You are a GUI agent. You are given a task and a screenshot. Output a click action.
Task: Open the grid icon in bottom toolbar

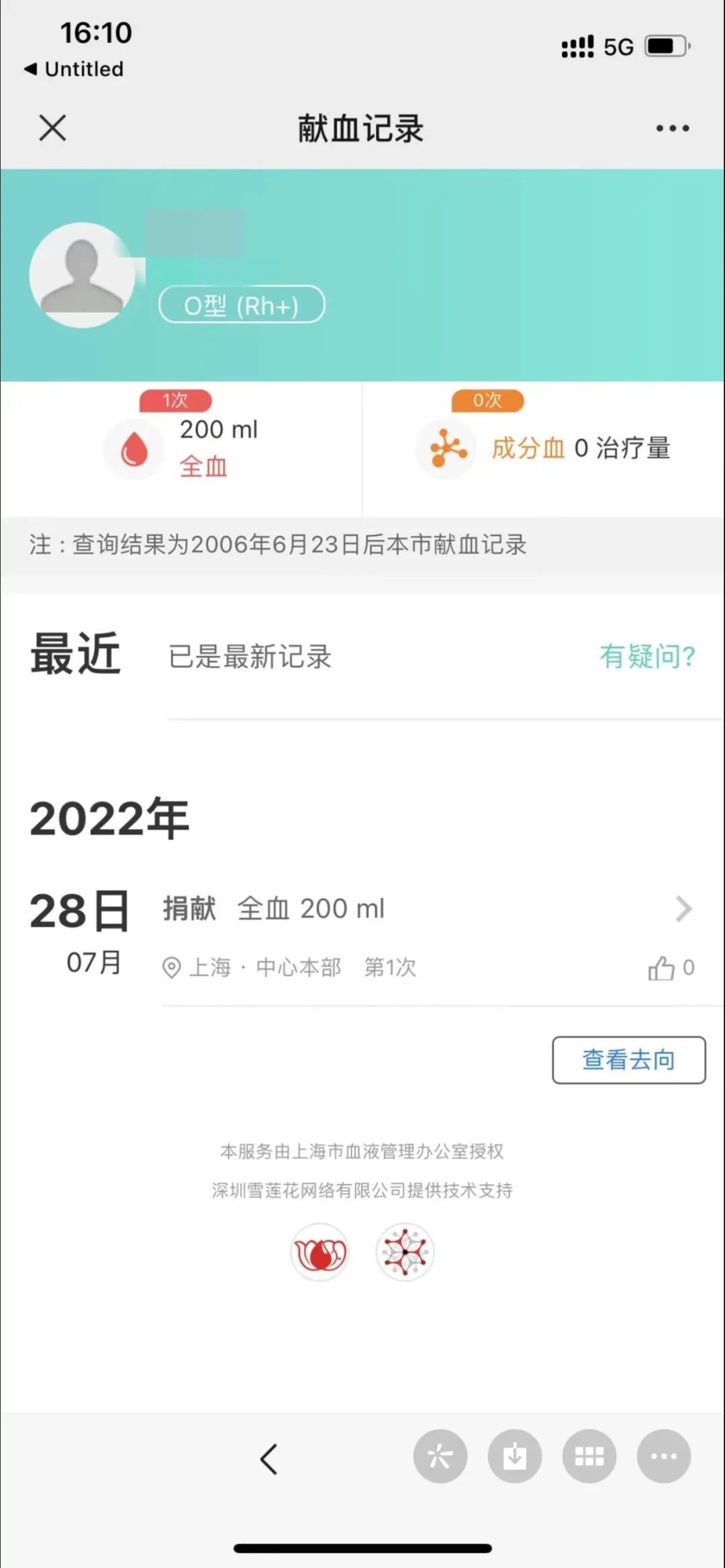[x=589, y=1456]
